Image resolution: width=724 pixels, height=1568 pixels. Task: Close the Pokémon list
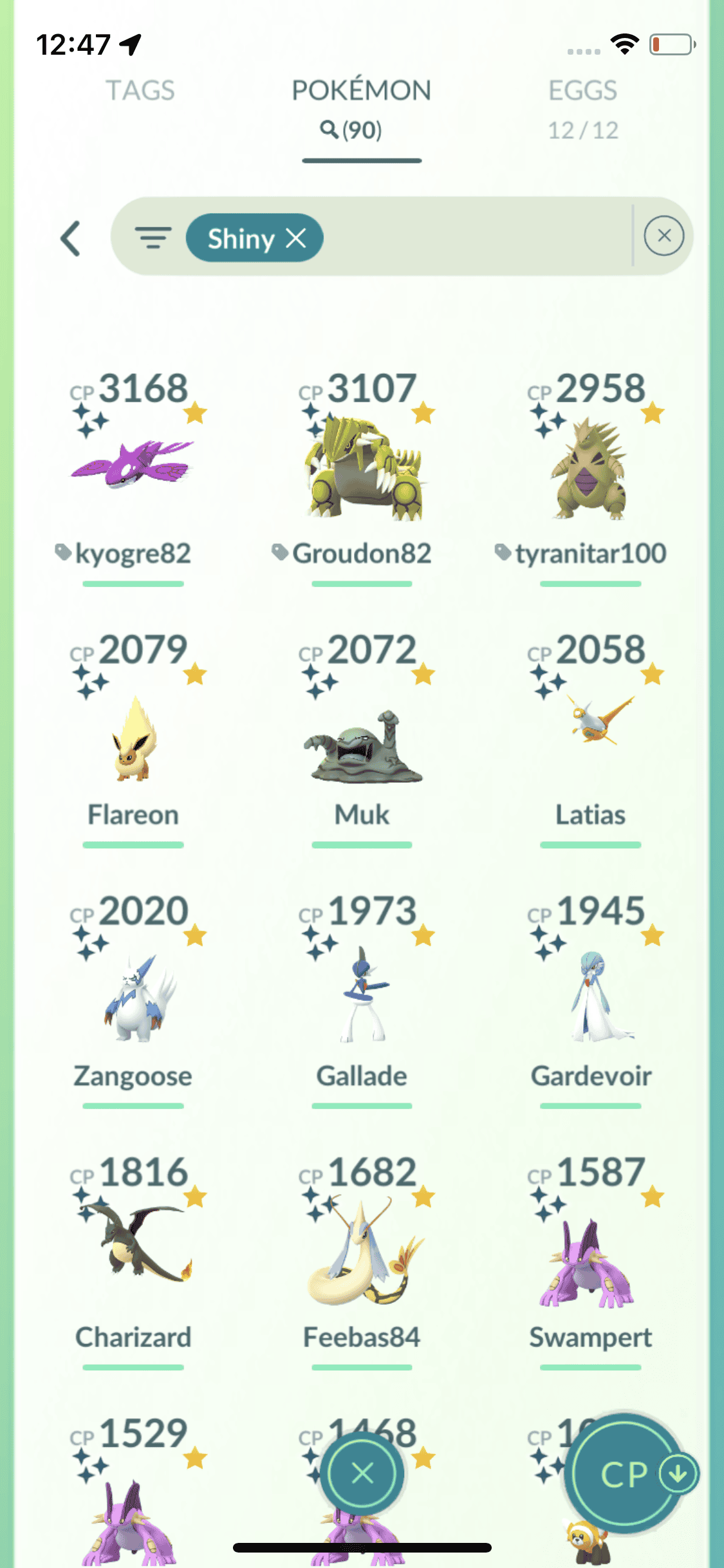363,1473
